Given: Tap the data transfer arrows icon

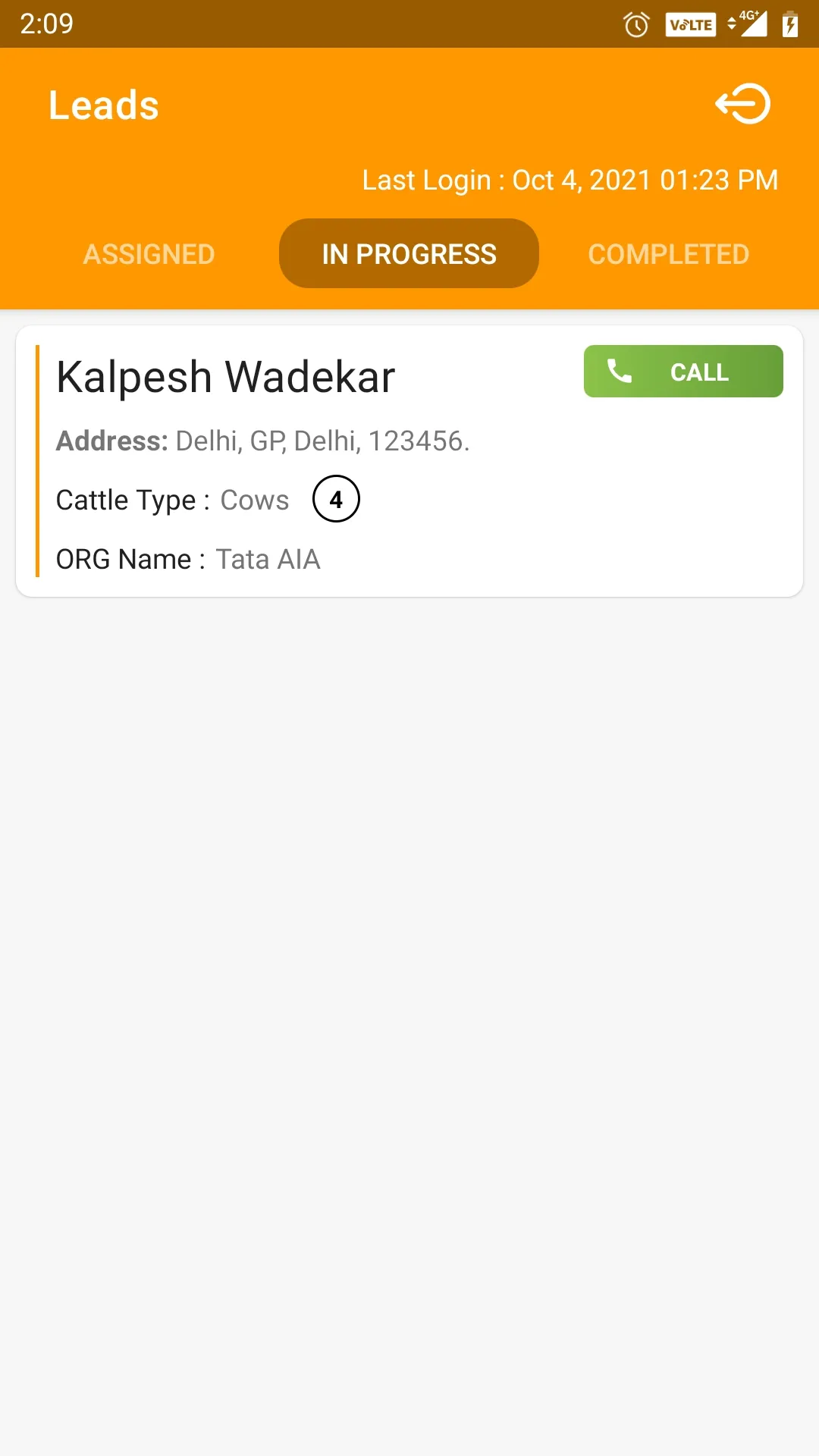Looking at the screenshot, I should pos(730,24).
